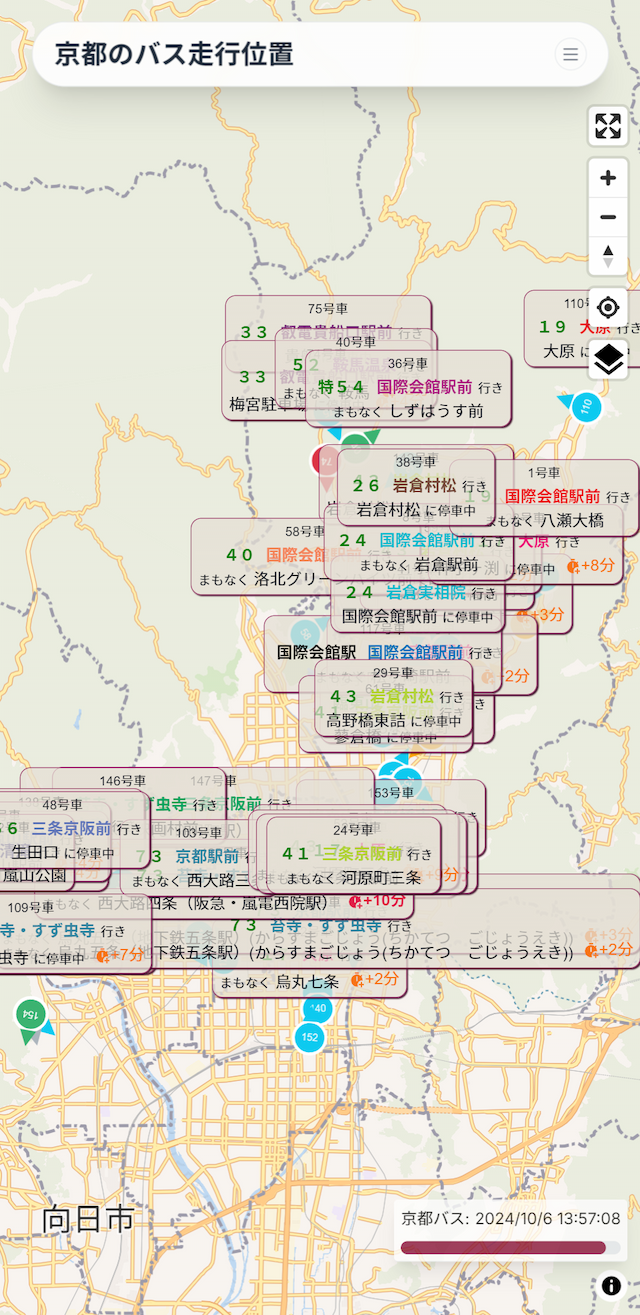Tap bus marker 110 near Ohara

pos(587,406)
